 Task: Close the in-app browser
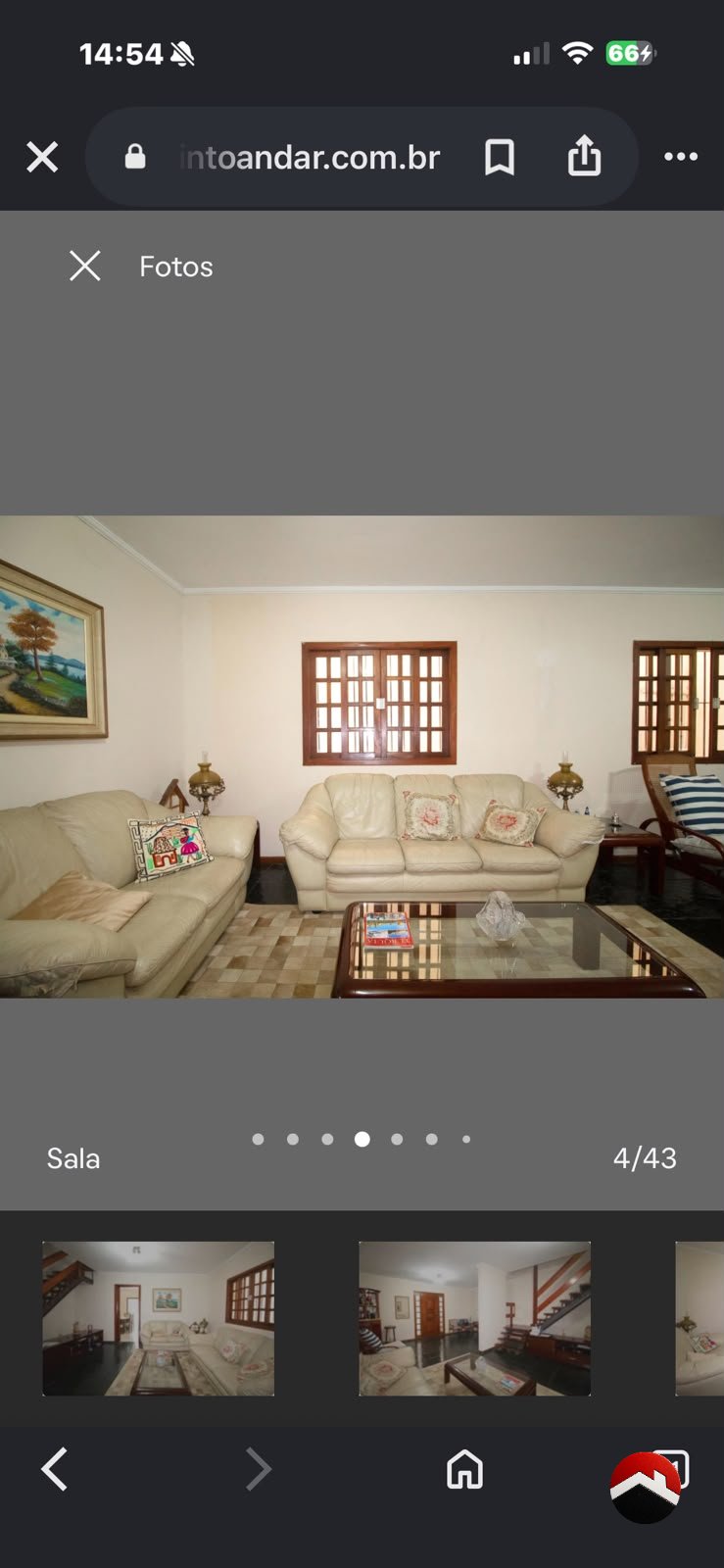point(42,157)
